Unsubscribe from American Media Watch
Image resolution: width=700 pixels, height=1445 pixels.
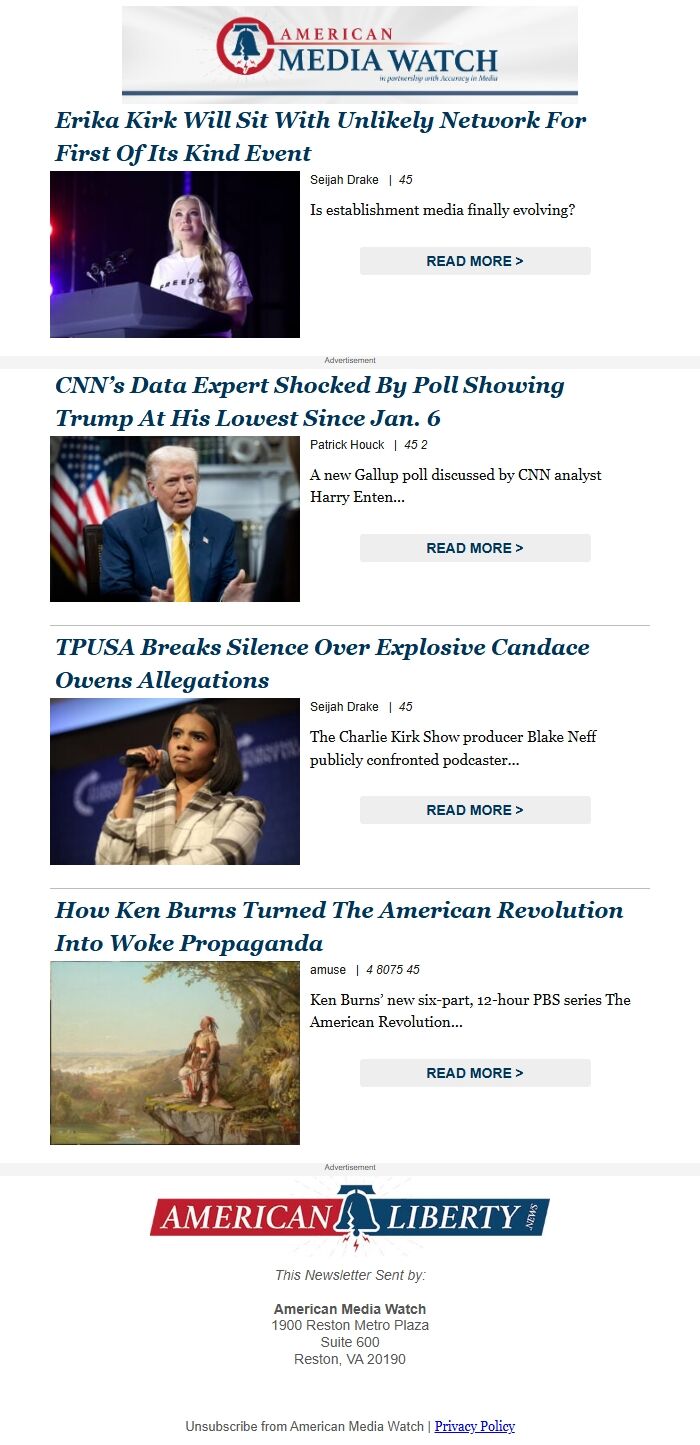304,1426
